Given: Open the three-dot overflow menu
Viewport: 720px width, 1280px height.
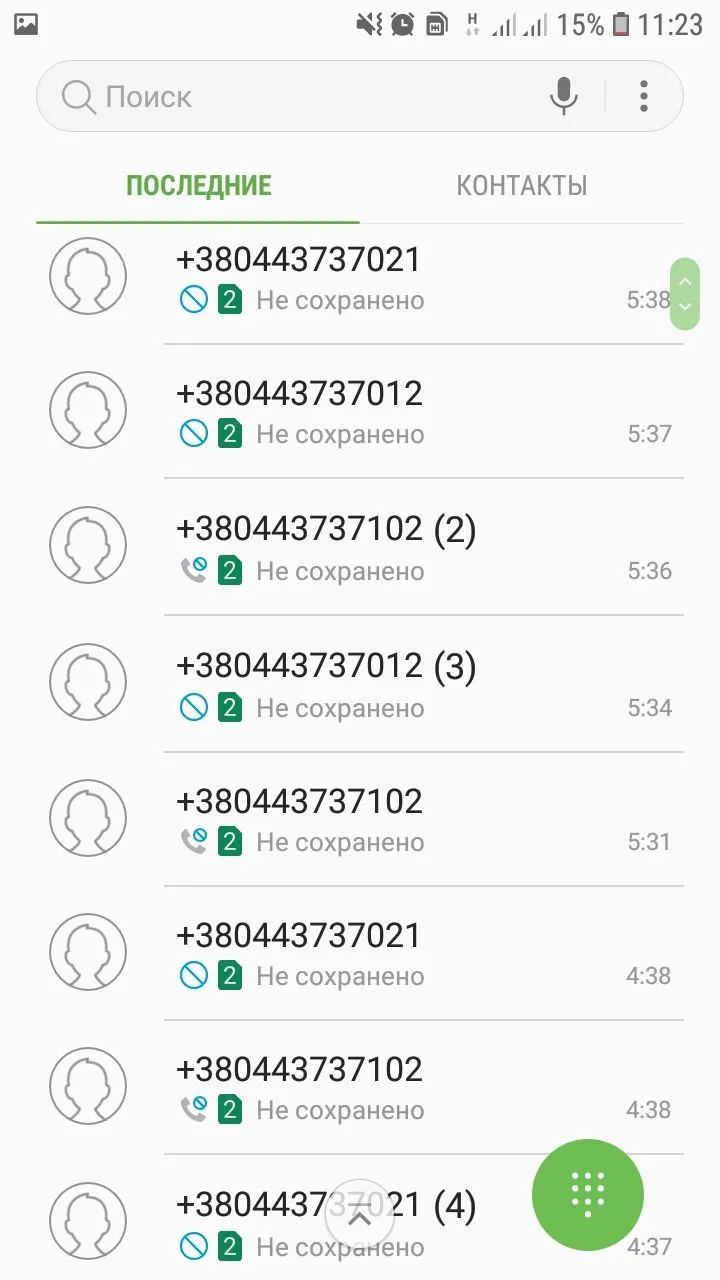Looking at the screenshot, I should click(x=644, y=96).
